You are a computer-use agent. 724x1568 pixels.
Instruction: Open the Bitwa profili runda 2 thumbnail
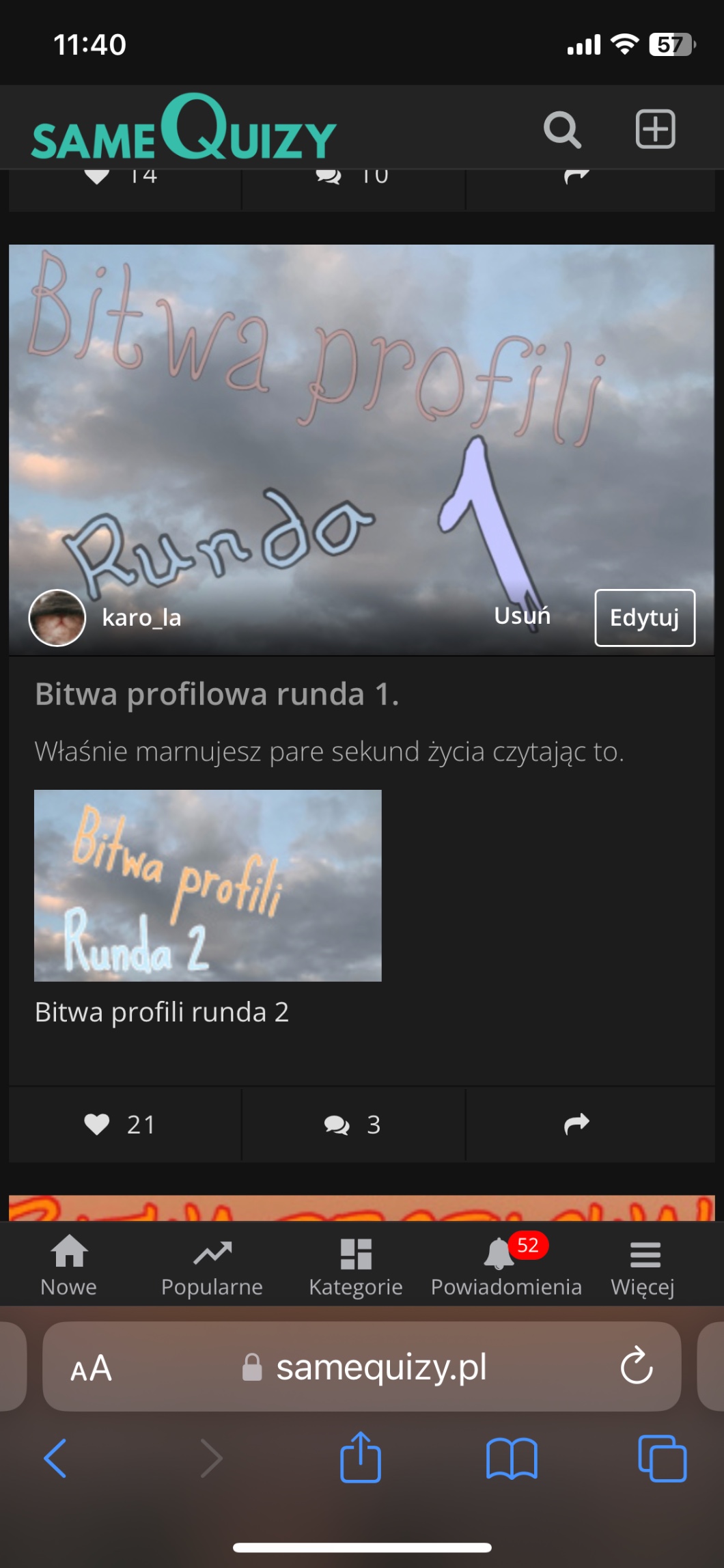tap(208, 885)
